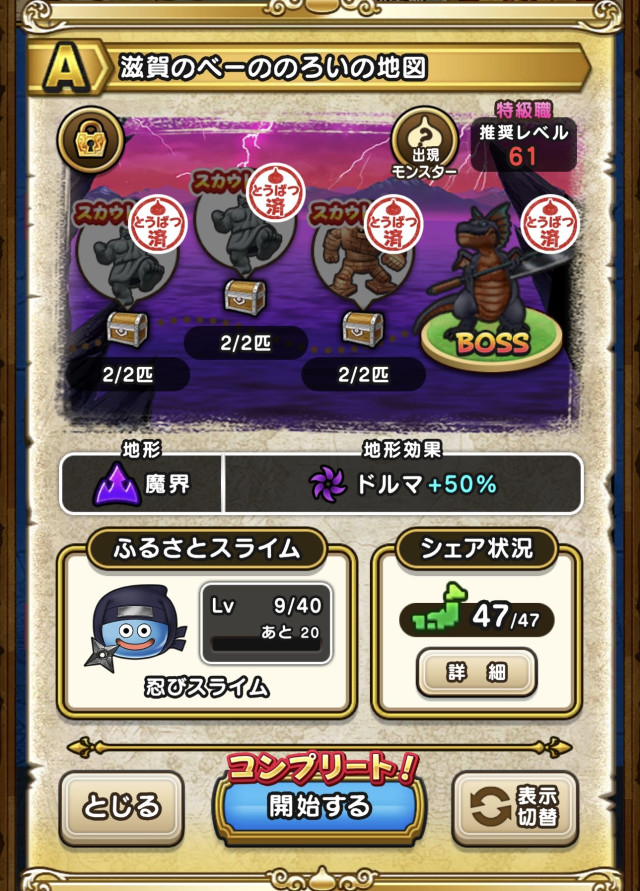Tap the lock icon on the map
Image resolution: width=640 pixels, height=891 pixels.
tap(90, 141)
